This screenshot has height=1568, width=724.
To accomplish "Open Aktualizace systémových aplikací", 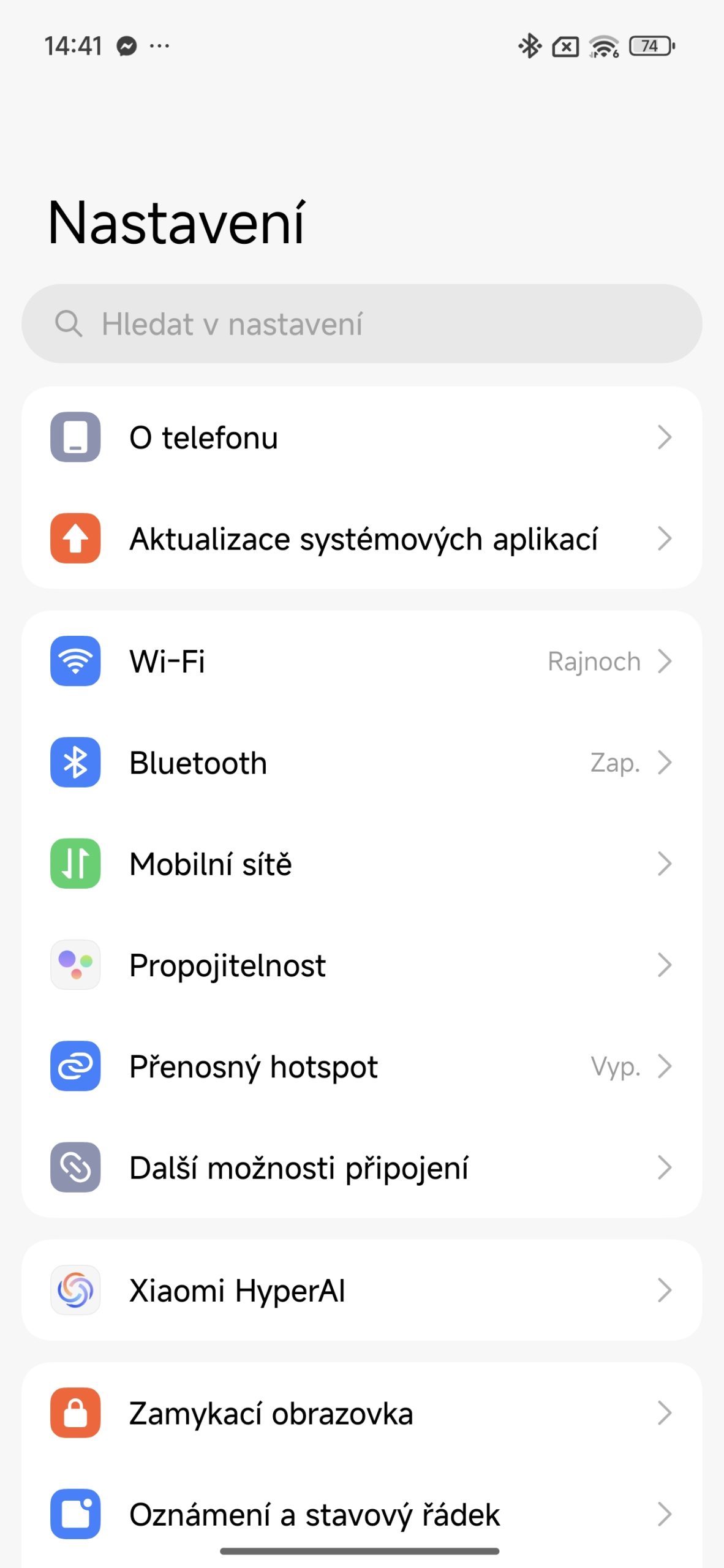I will 361,539.
